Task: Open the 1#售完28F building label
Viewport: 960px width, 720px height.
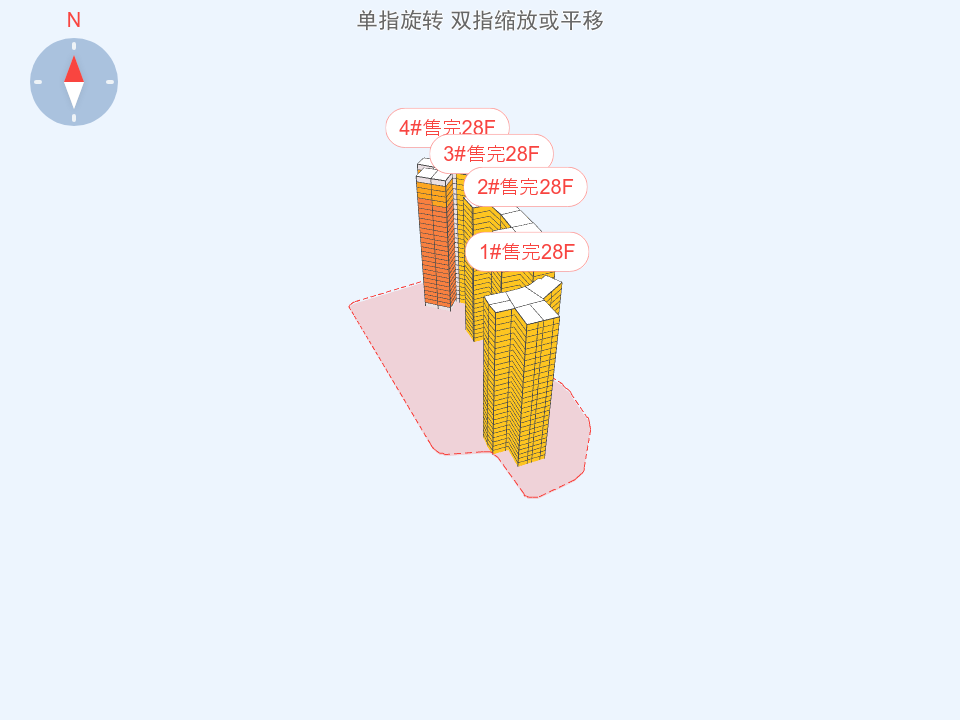Action: 527,251
